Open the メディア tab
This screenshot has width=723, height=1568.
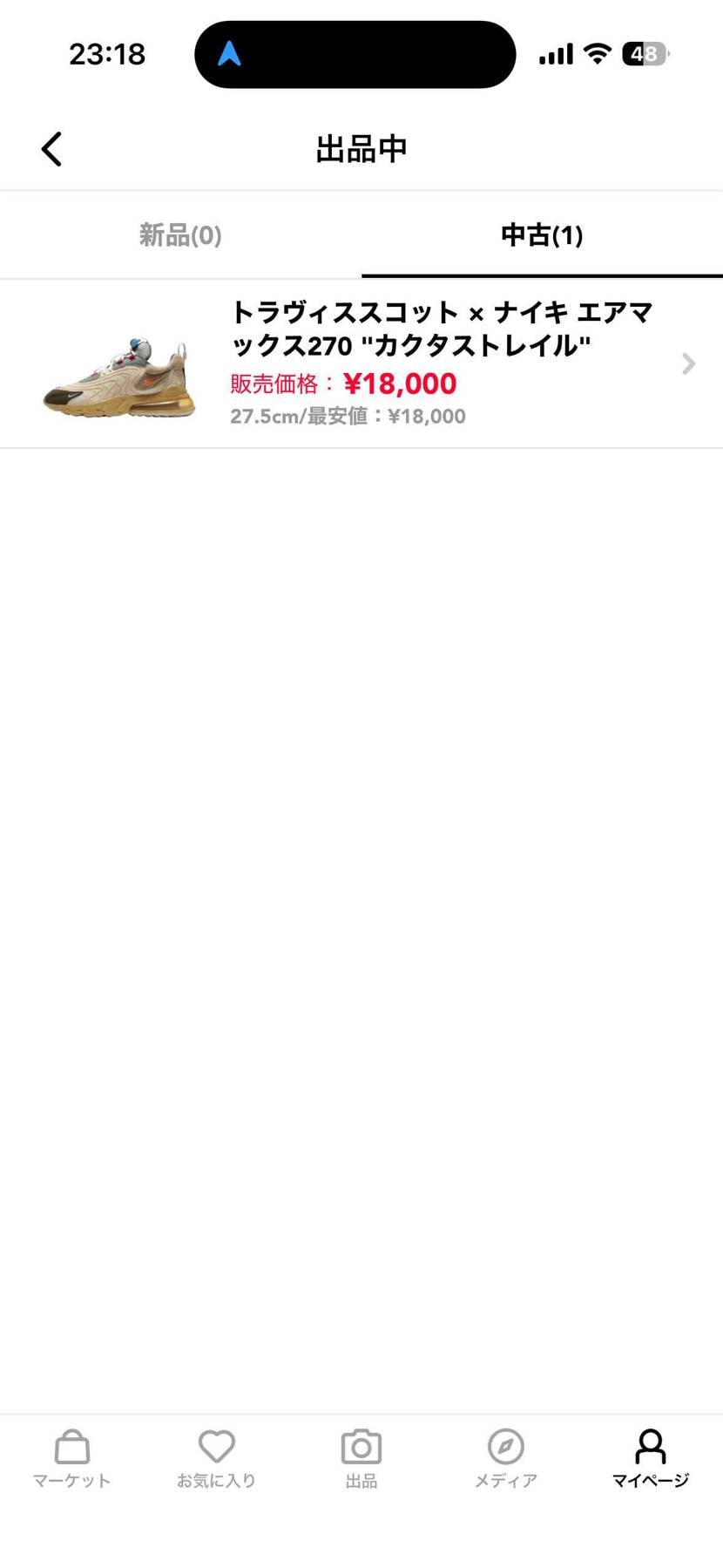506,1458
